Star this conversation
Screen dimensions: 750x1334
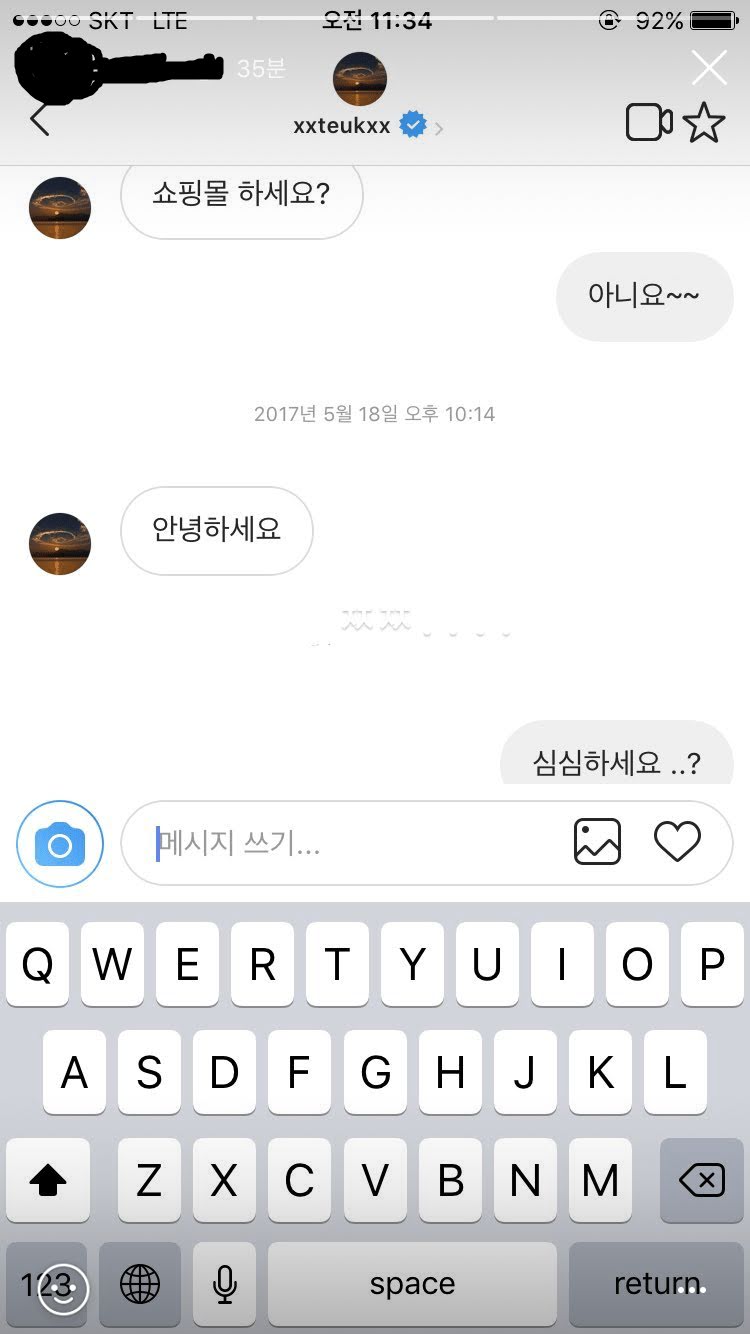(x=704, y=123)
